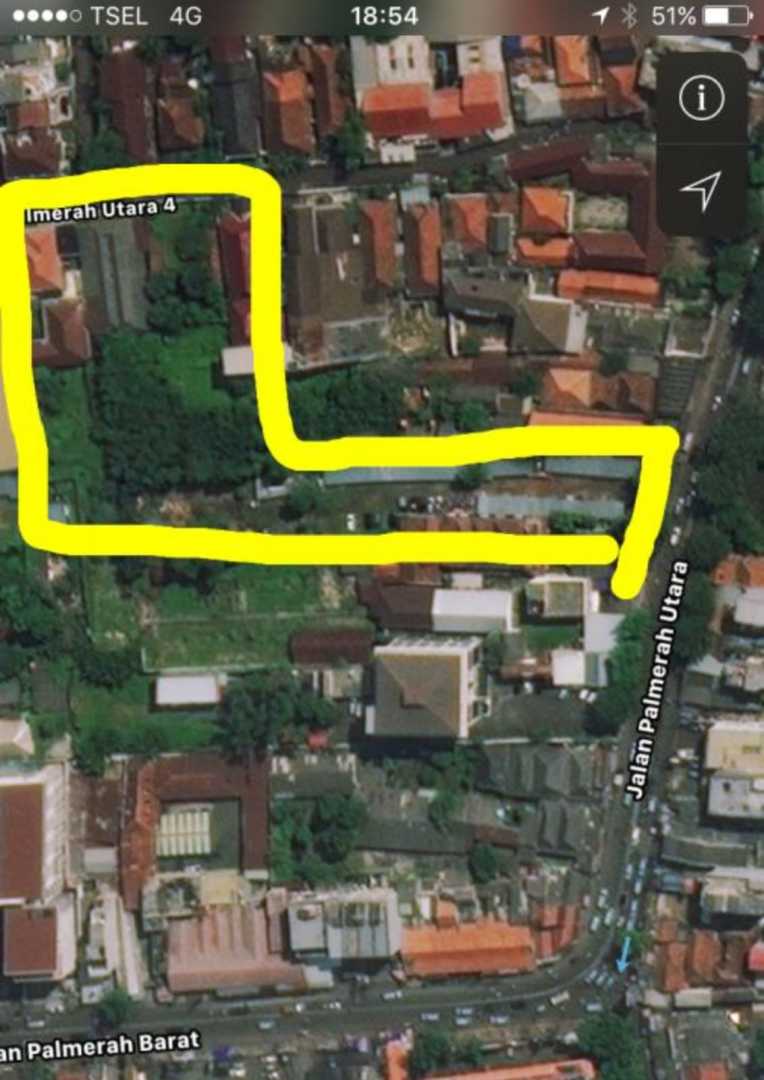Center map on current location arrow
Viewport: 764px width, 1080px height.
(x=701, y=189)
